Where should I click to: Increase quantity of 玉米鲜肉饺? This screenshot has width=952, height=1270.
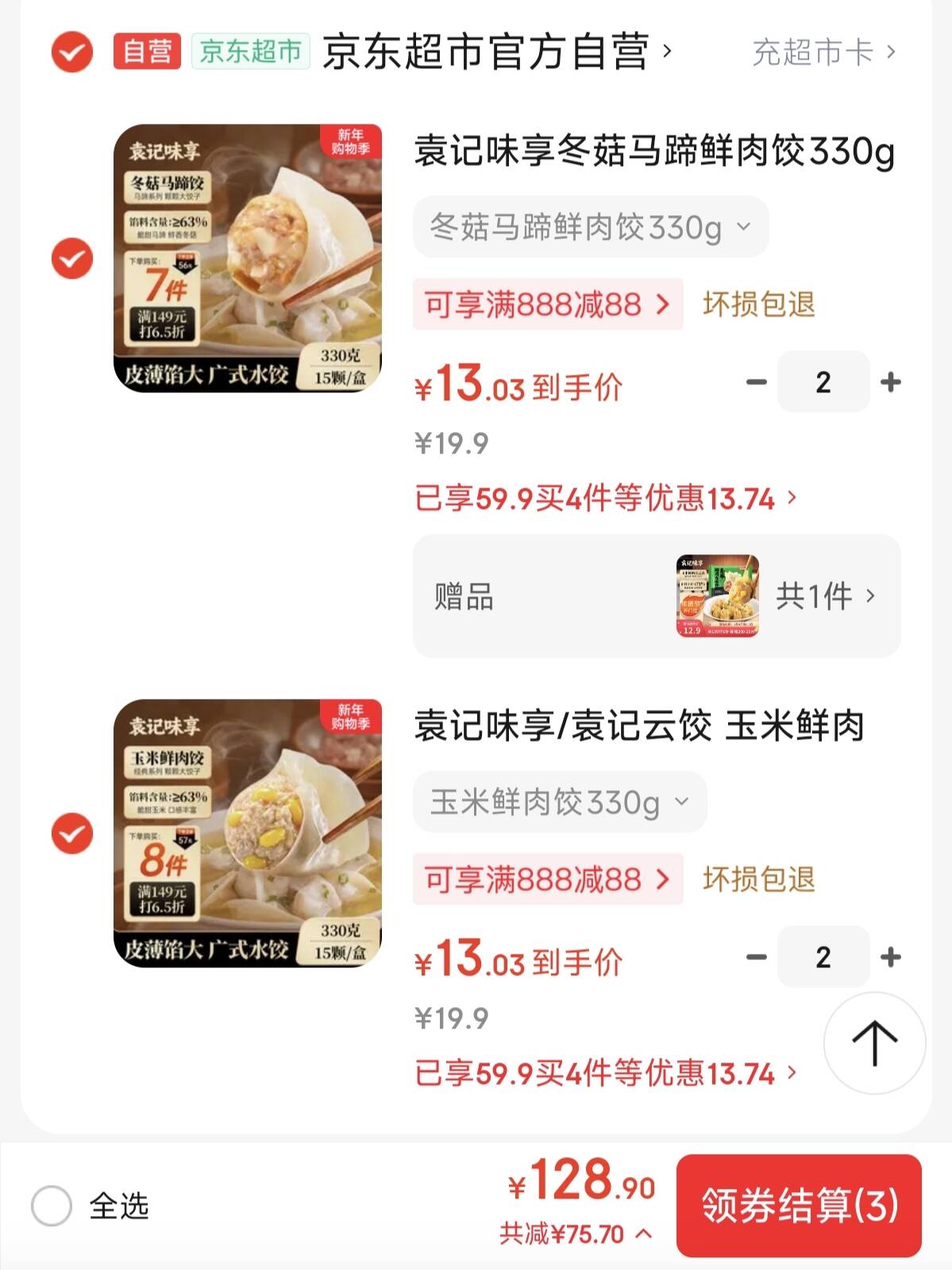point(891,957)
